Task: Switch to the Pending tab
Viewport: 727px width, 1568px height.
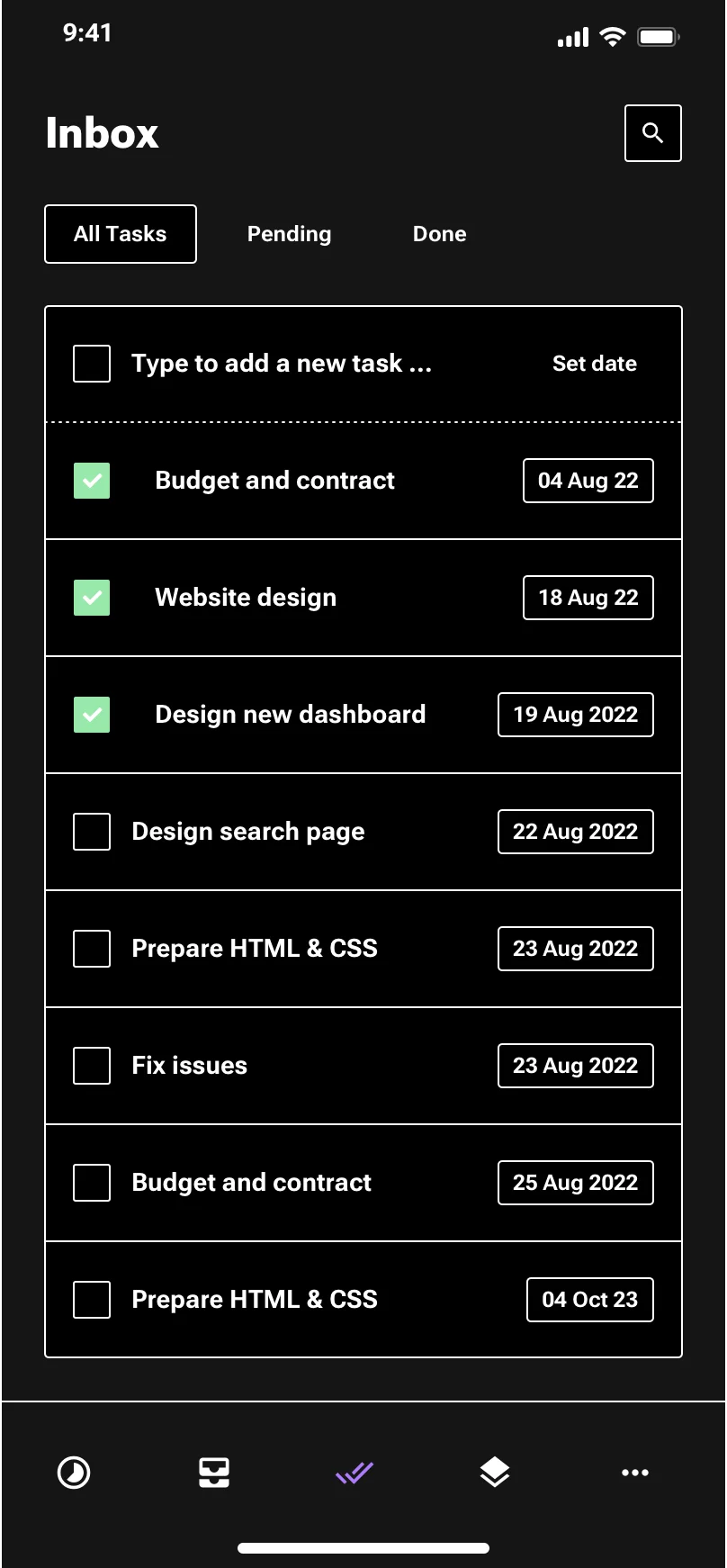Action: pos(289,234)
